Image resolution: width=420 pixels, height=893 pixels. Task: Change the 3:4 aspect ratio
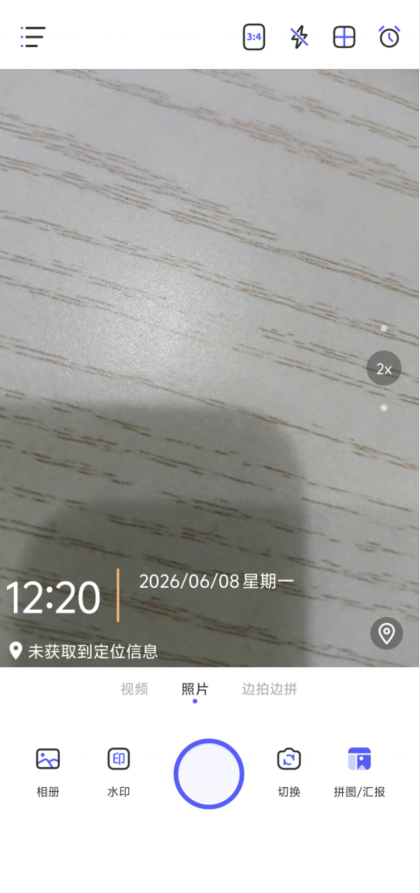pyautogui.click(x=254, y=38)
